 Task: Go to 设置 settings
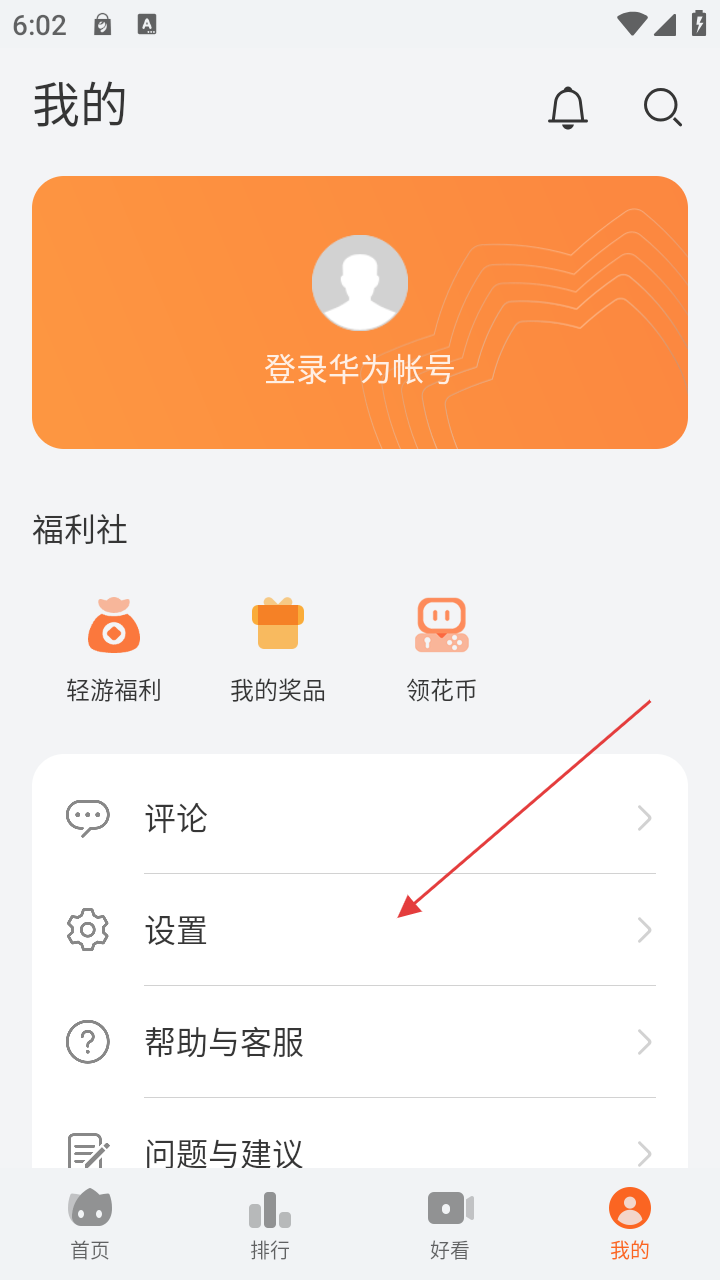coord(360,930)
